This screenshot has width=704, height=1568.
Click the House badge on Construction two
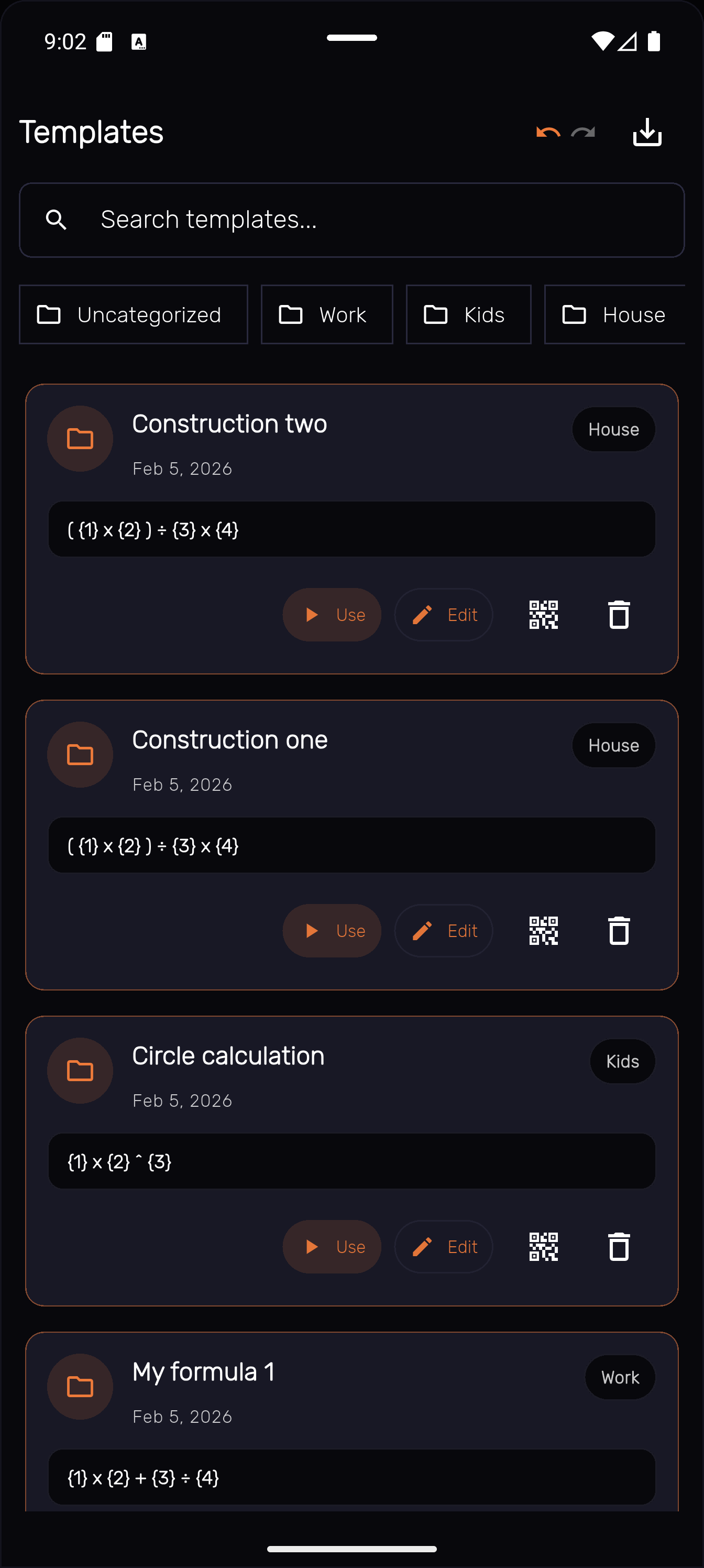tap(613, 429)
